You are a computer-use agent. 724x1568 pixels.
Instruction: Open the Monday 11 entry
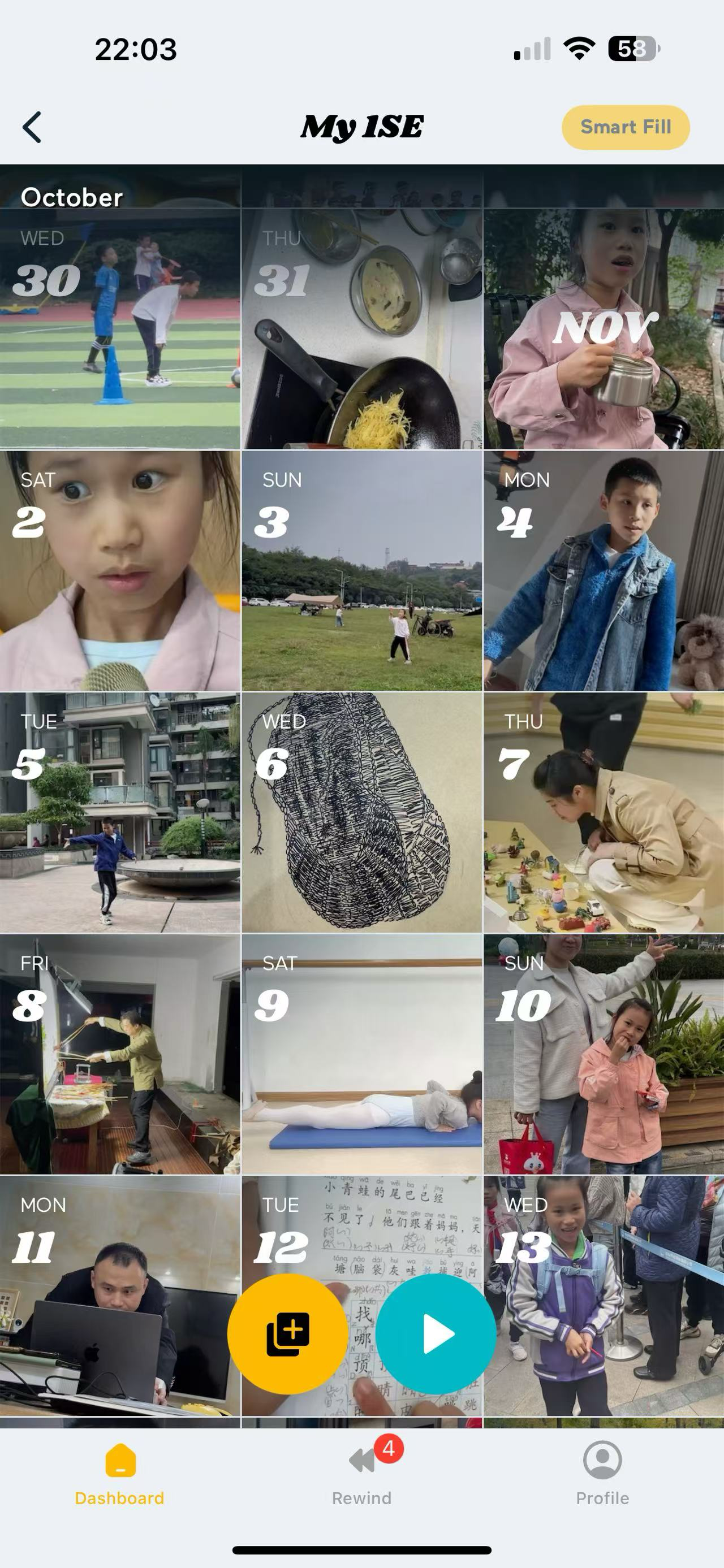pyautogui.click(x=120, y=1297)
